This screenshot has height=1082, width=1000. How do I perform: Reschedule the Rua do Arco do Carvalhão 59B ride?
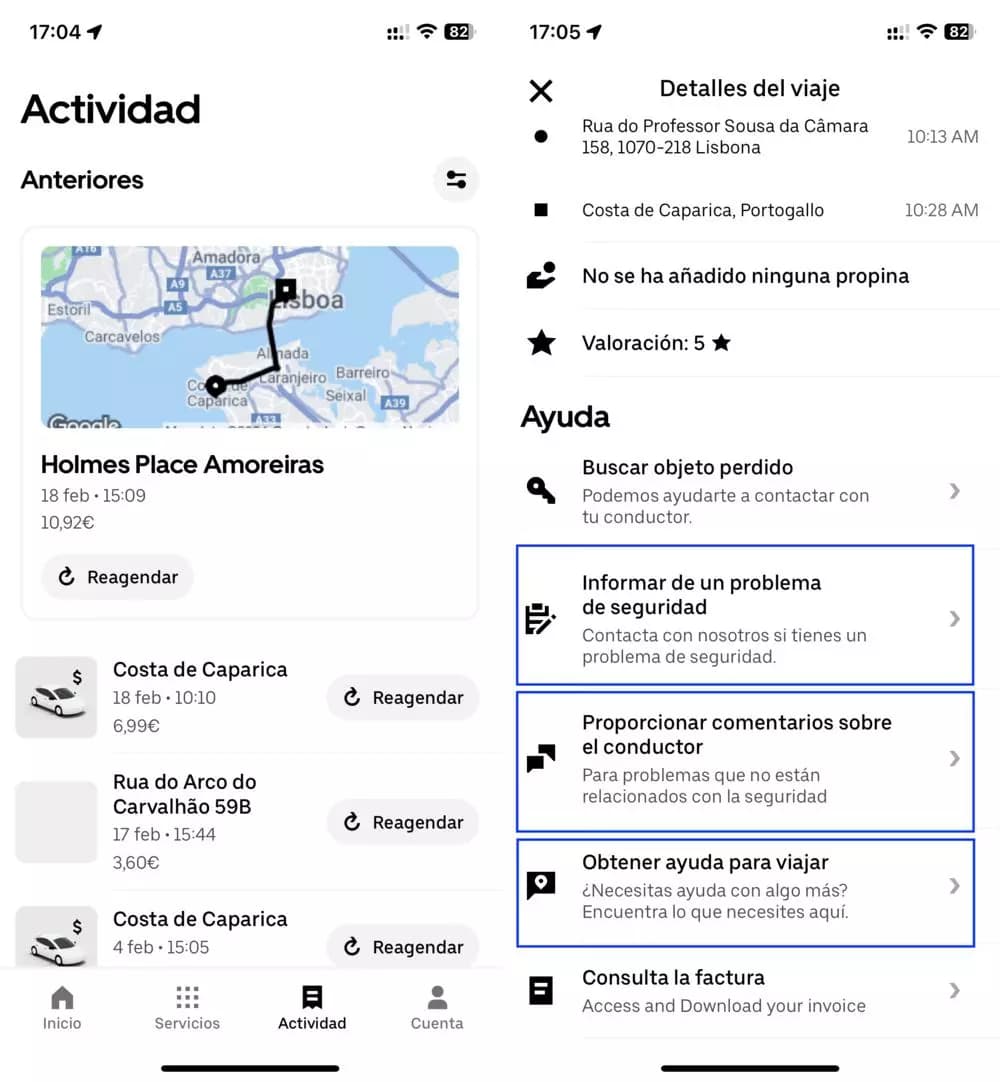click(403, 823)
